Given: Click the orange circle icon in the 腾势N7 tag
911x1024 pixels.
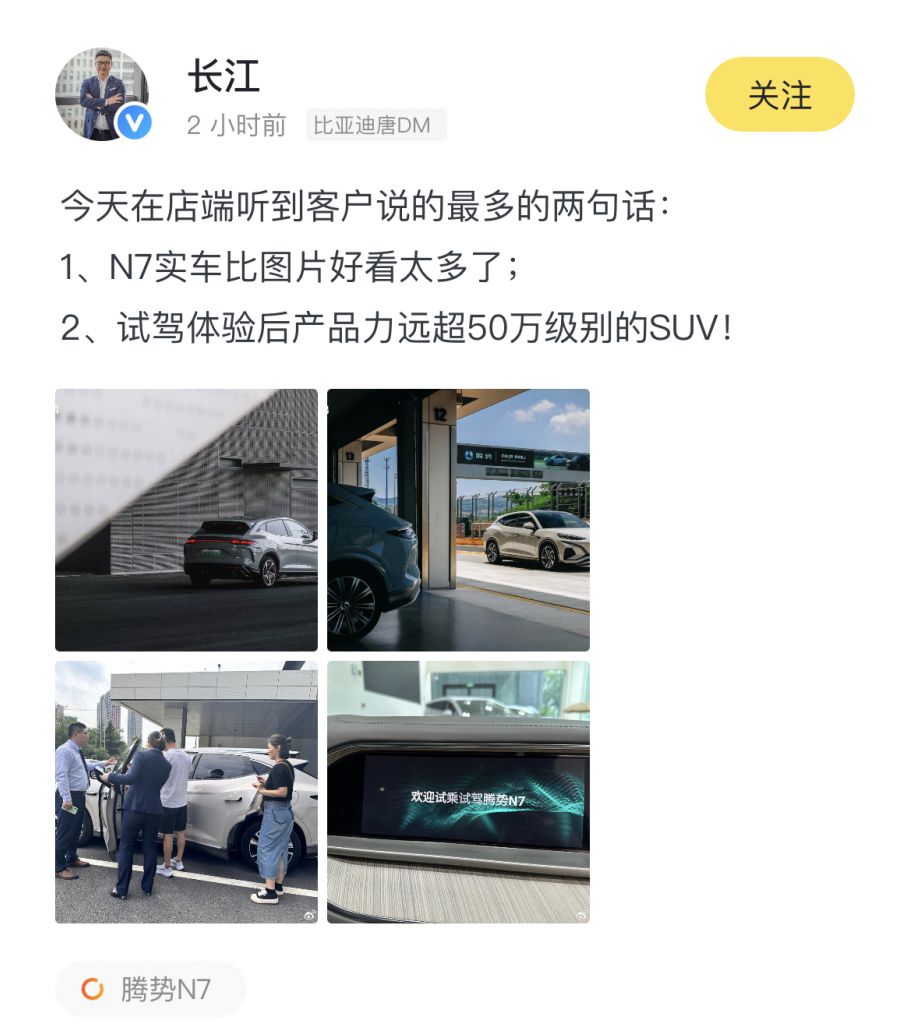Looking at the screenshot, I should click(92, 988).
